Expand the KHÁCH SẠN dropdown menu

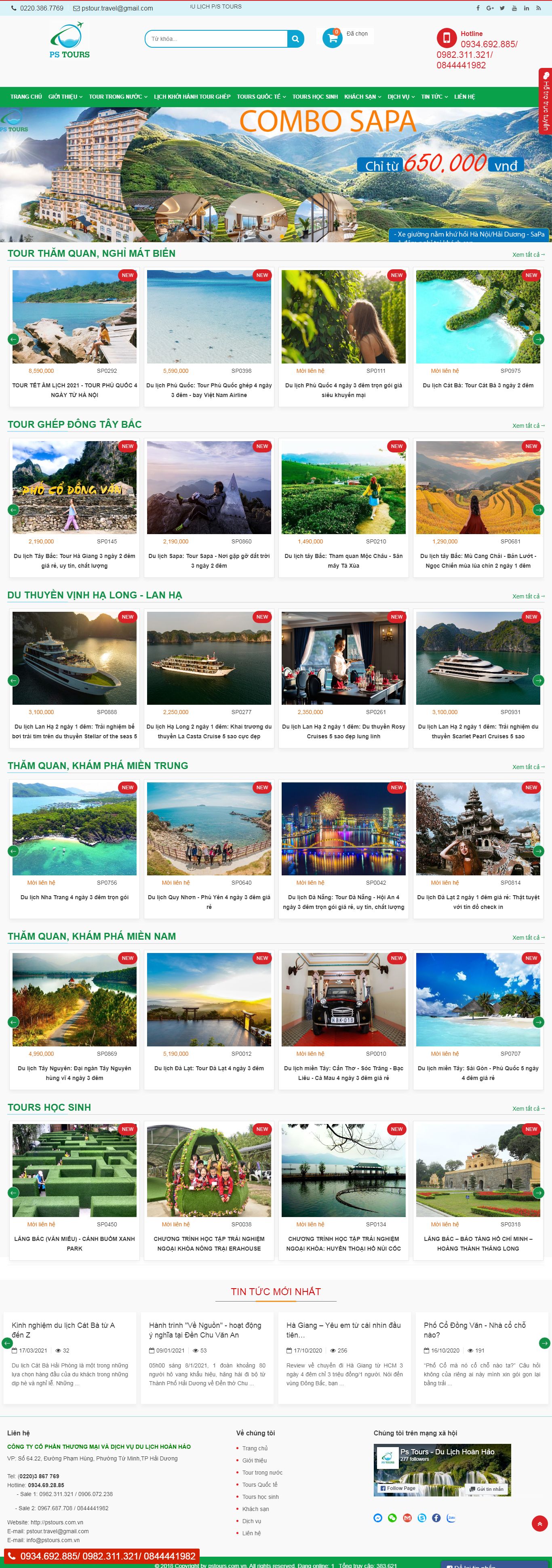360,96
